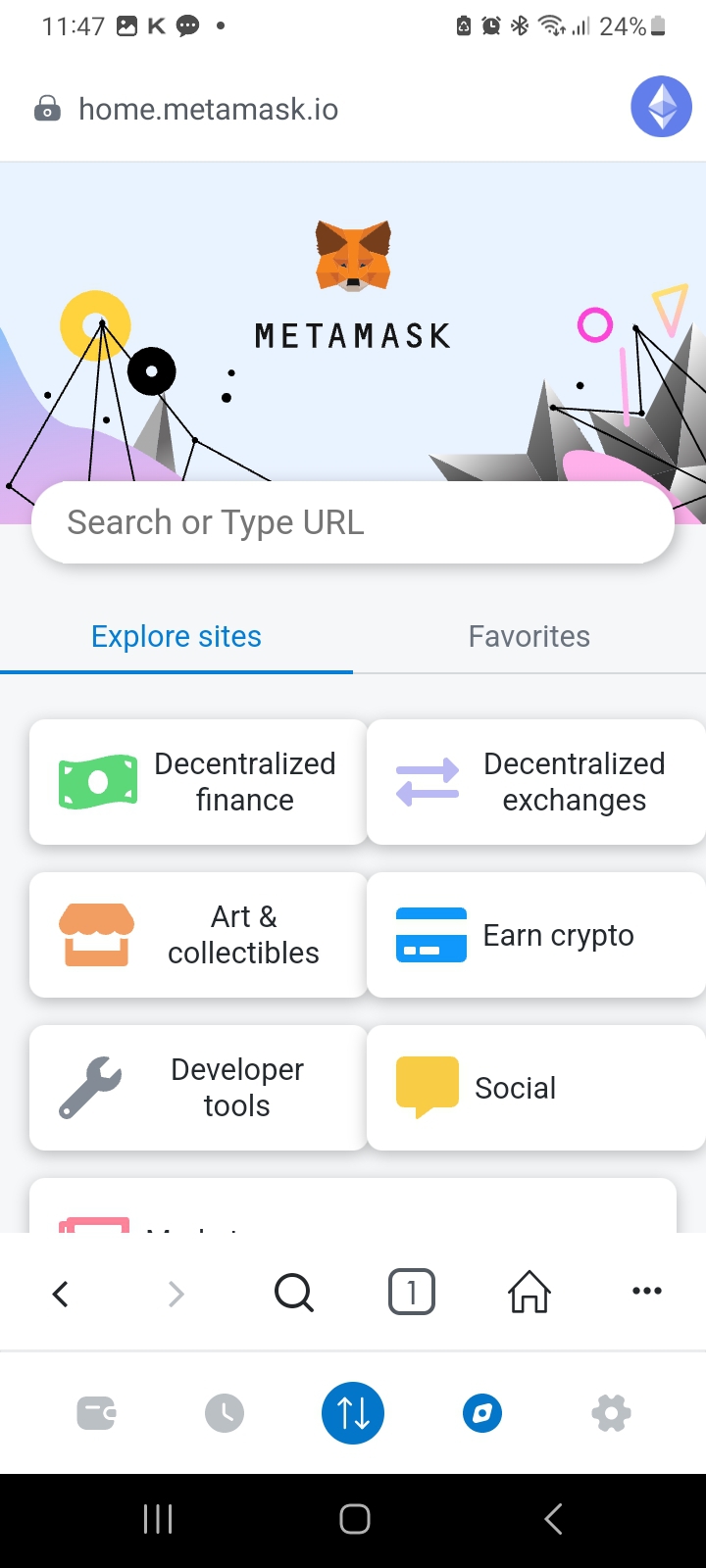Browse Art & collectibles sites
Screen dimensions: 706x1568
coord(198,935)
